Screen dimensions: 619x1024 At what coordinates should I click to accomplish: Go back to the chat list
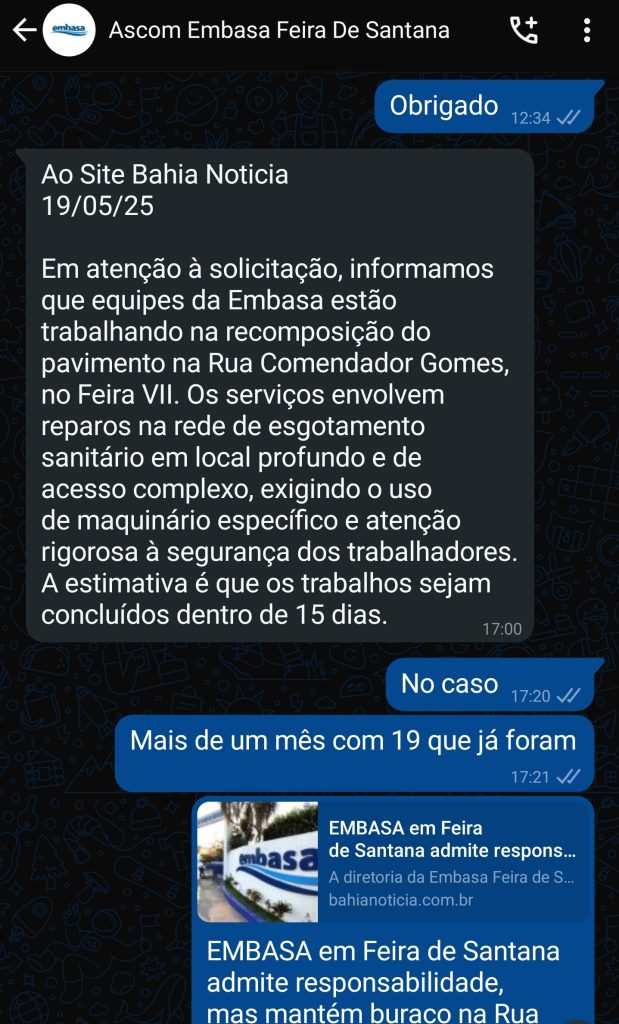pyautogui.click(x=24, y=30)
